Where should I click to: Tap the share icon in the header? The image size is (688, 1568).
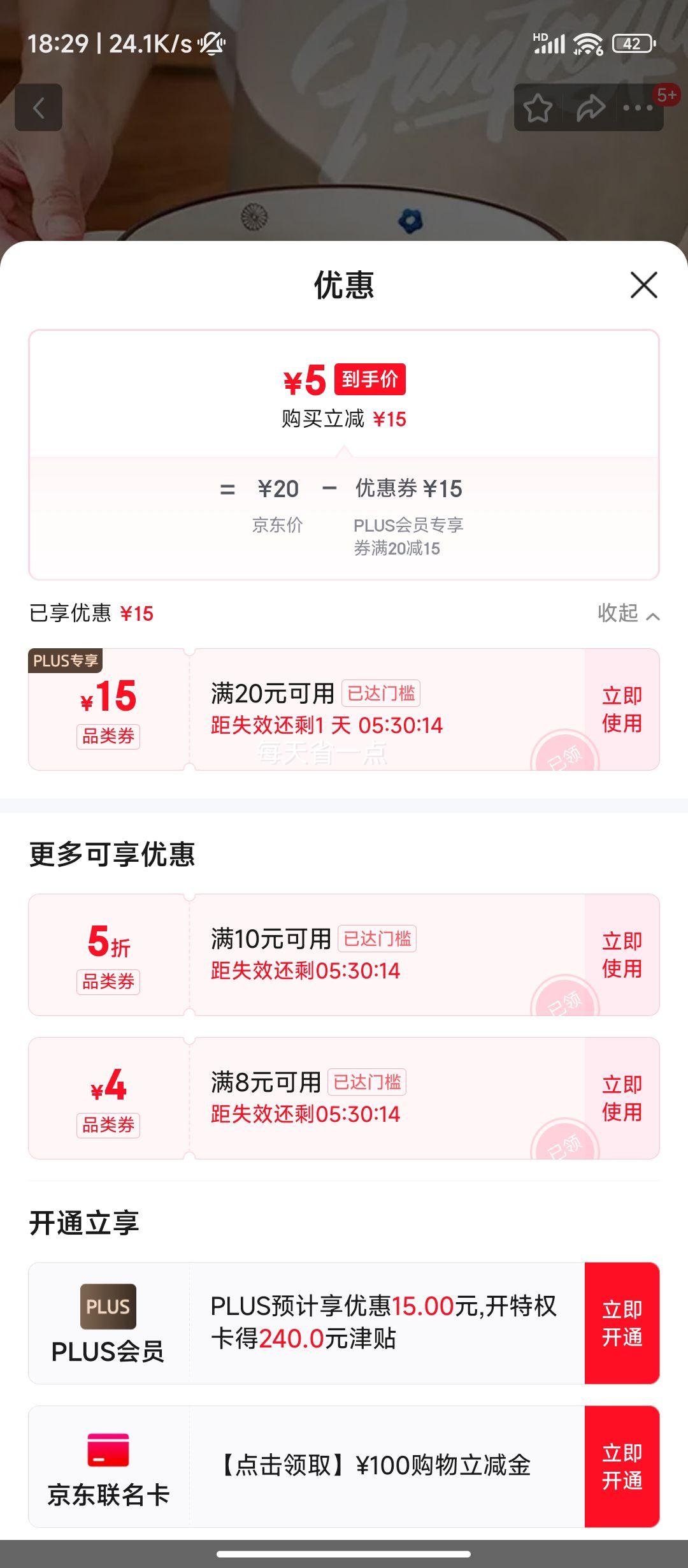(x=590, y=108)
